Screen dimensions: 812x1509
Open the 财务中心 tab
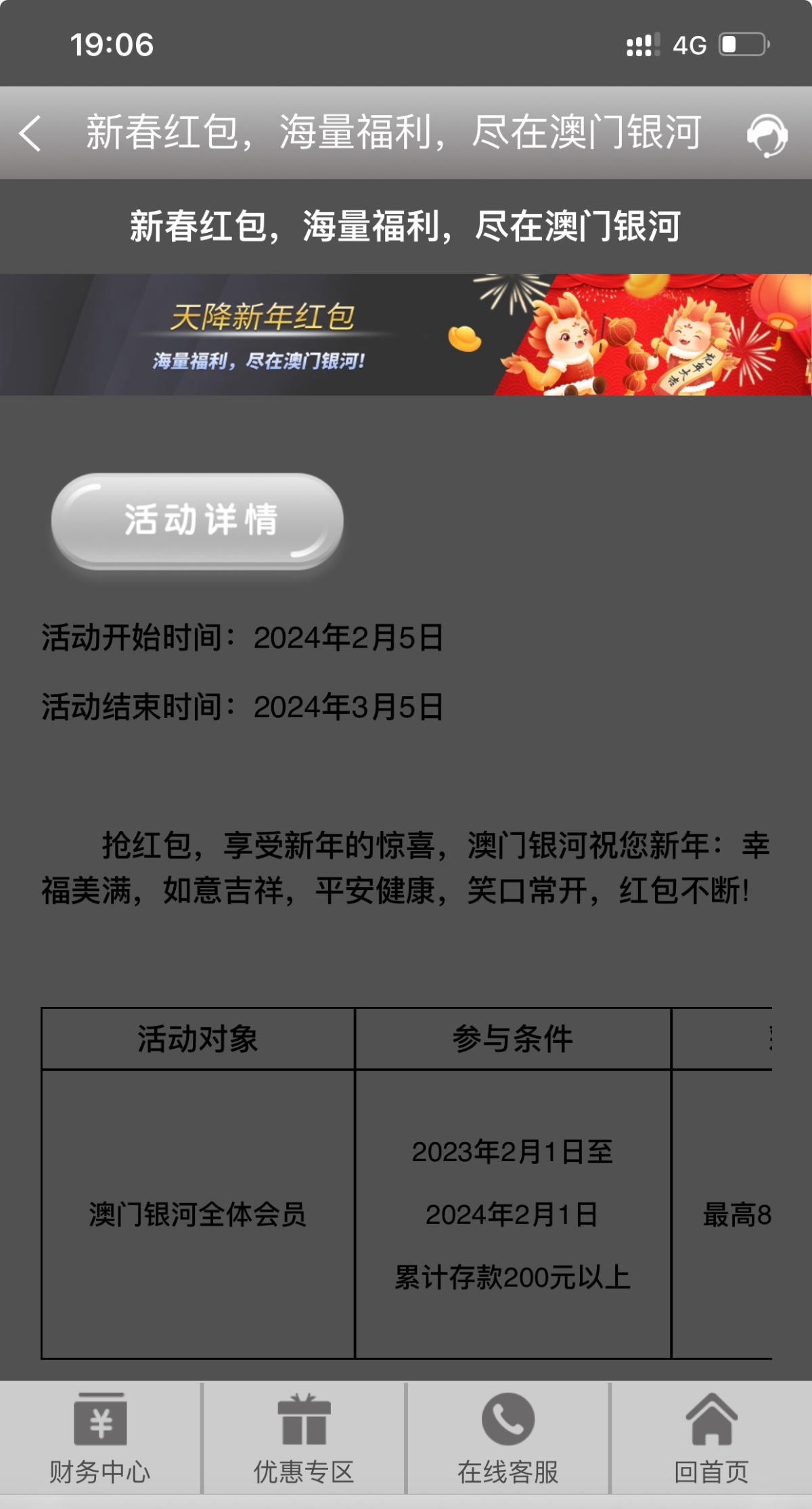coord(100,1437)
